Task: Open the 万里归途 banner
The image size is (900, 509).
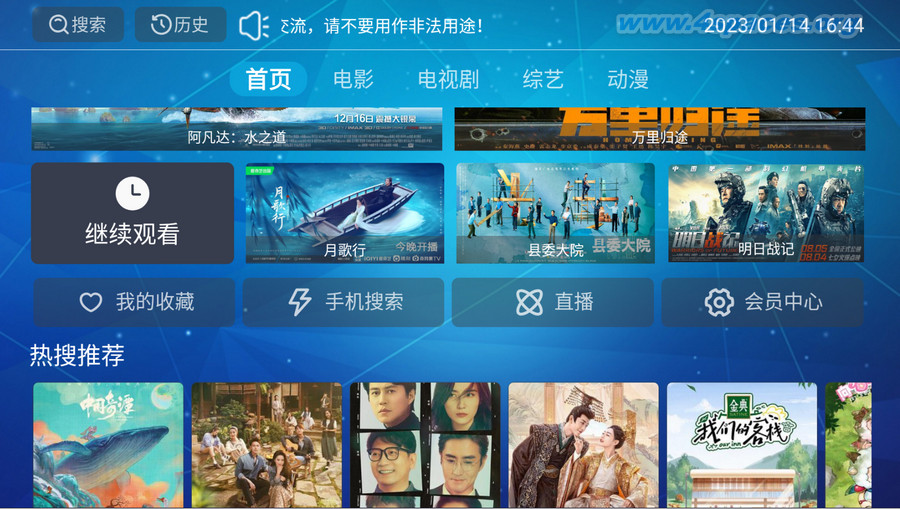Action: coord(660,129)
